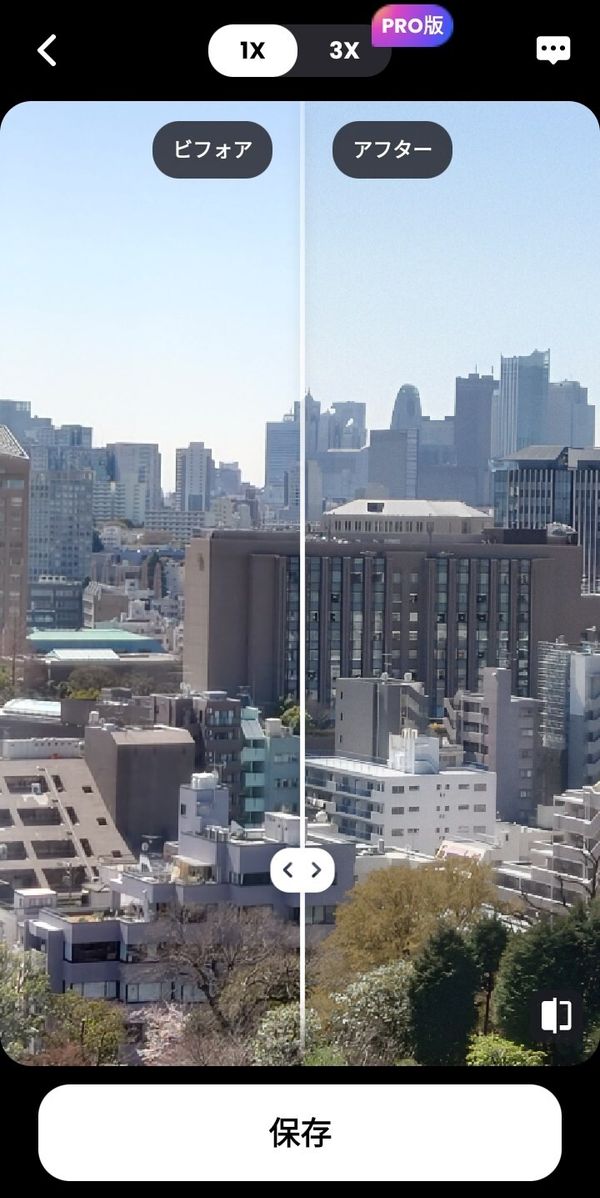This screenshot has width=600, height=1198.
Task: Select the 1X enhancement option
Action: pos(253,50)
